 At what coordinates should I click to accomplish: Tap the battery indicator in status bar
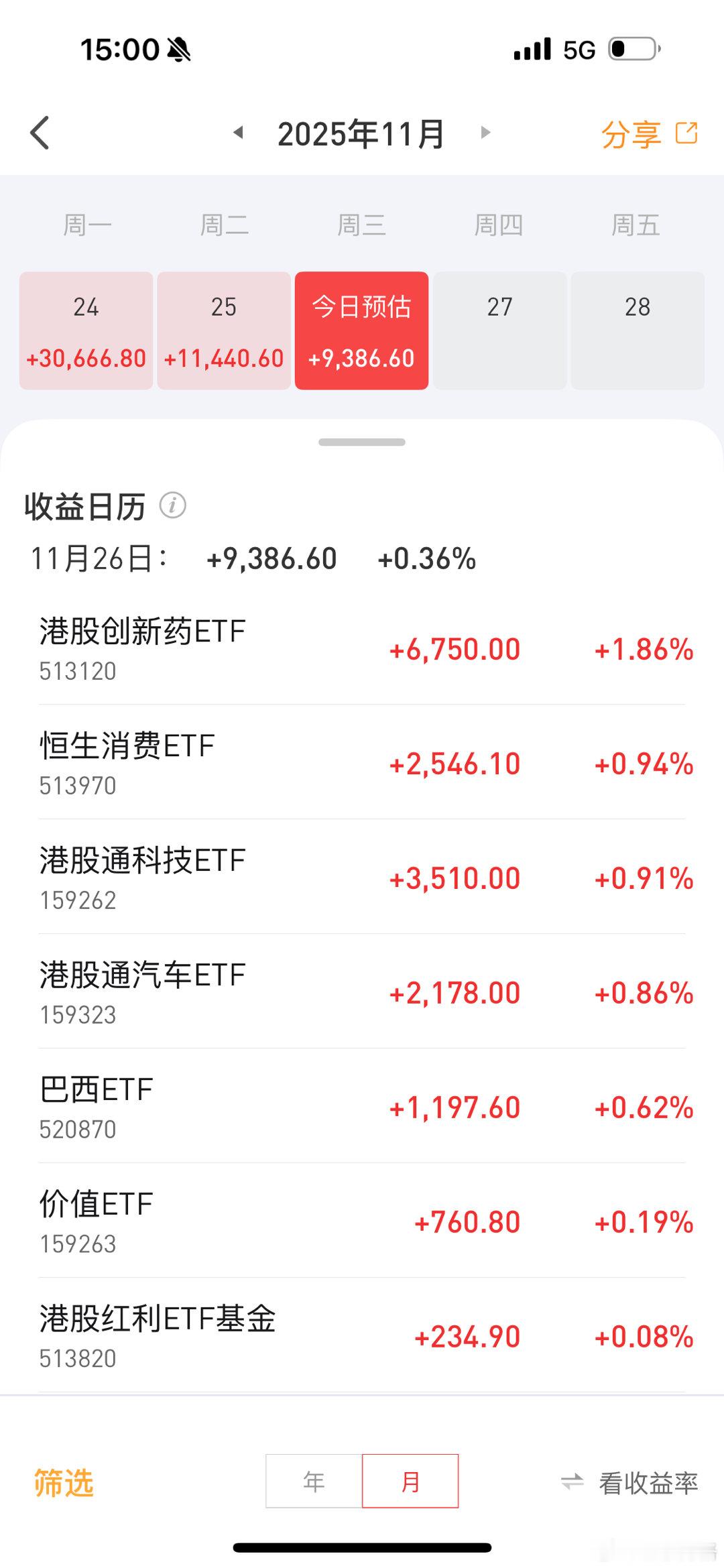pos(633,48)
